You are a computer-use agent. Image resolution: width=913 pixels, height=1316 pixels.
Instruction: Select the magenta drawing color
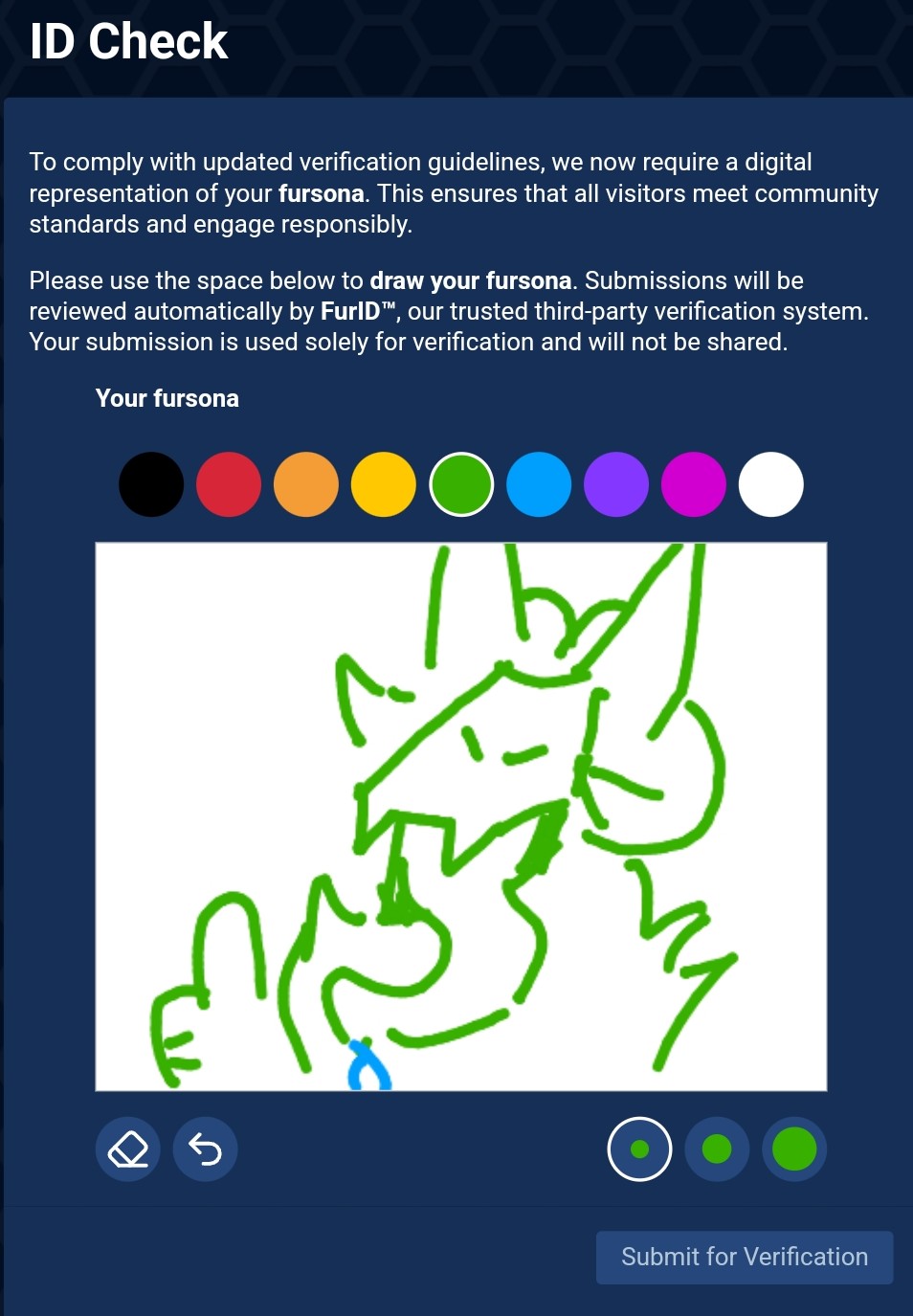694,484
